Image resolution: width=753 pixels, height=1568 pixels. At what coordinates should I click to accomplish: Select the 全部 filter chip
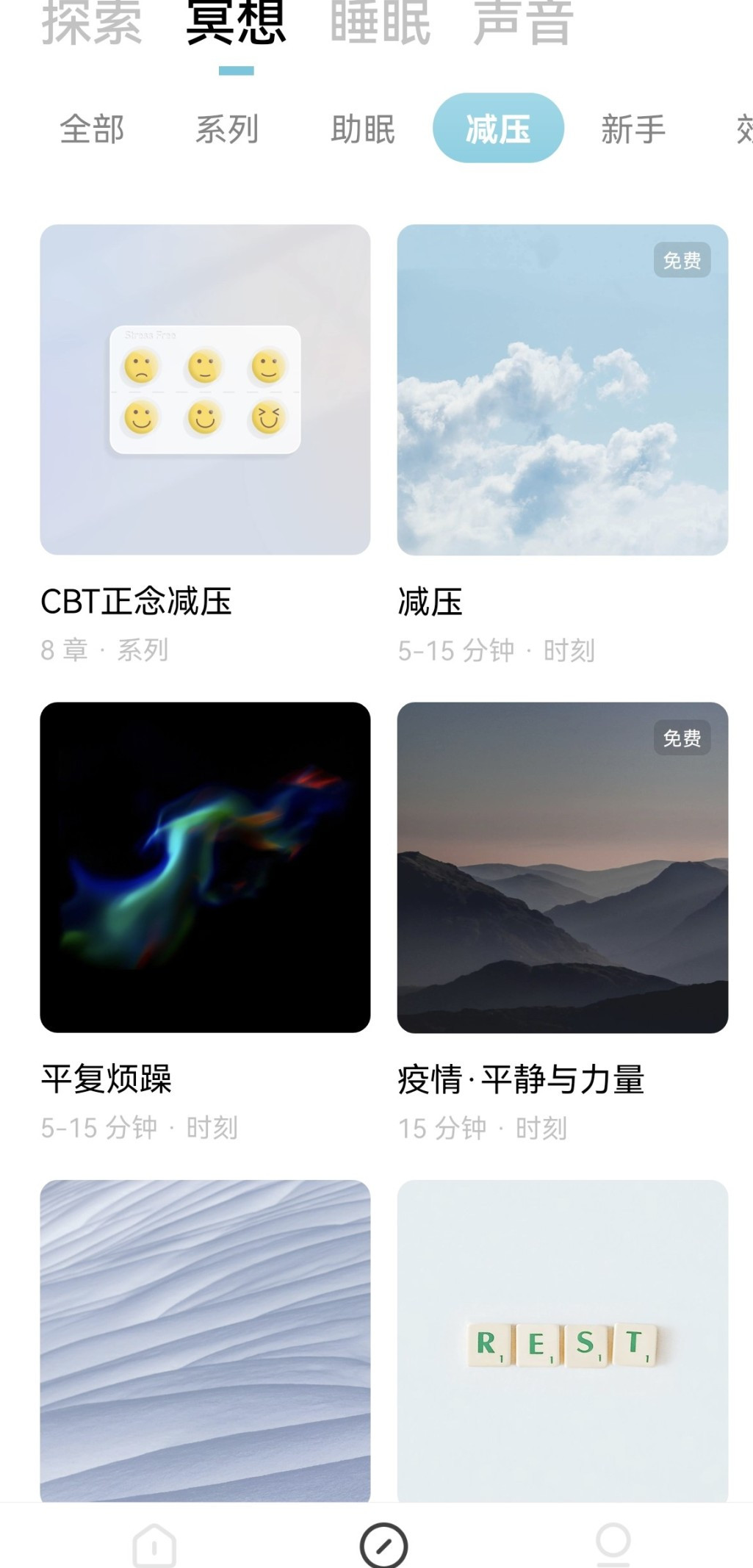(x=92, y=129)
